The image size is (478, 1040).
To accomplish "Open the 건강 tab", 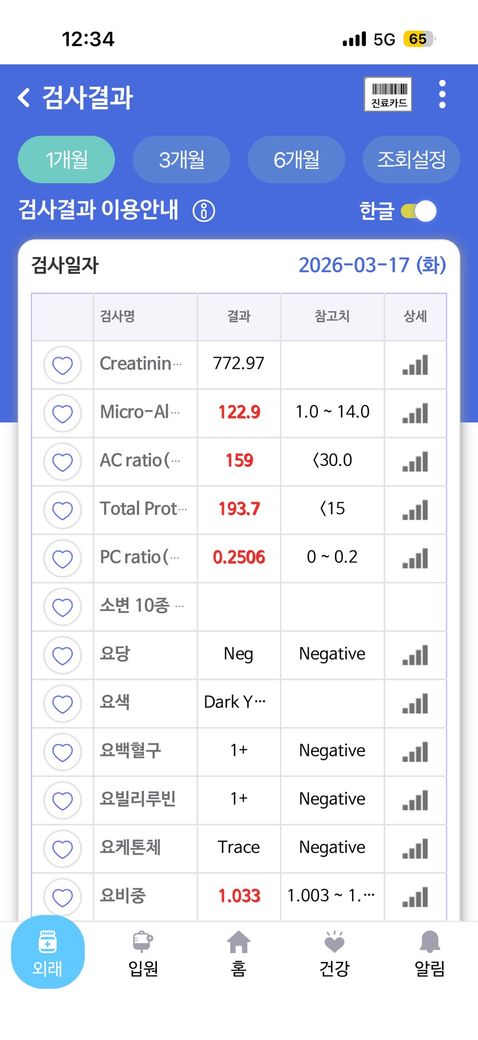I will click(334, 954).
